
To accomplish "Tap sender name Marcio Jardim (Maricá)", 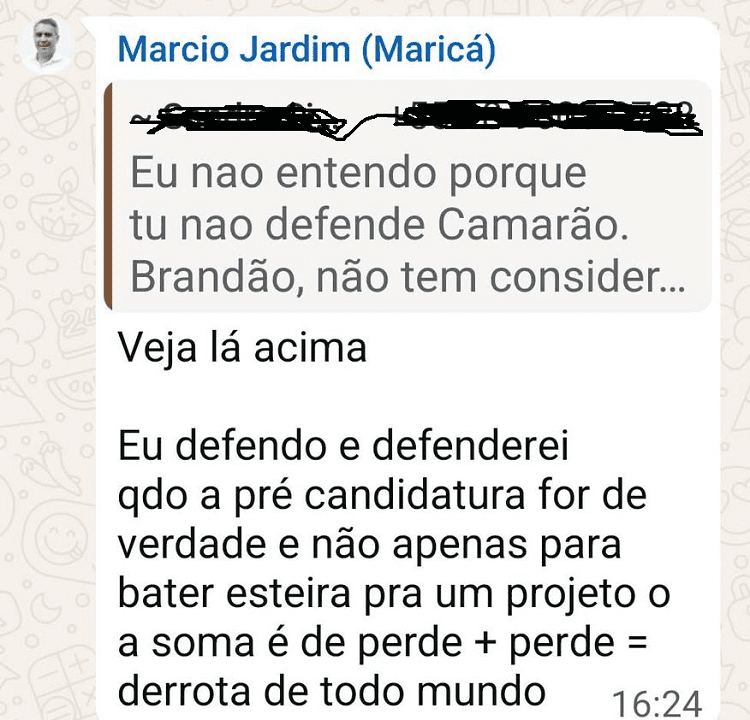I will coord(305,50).
